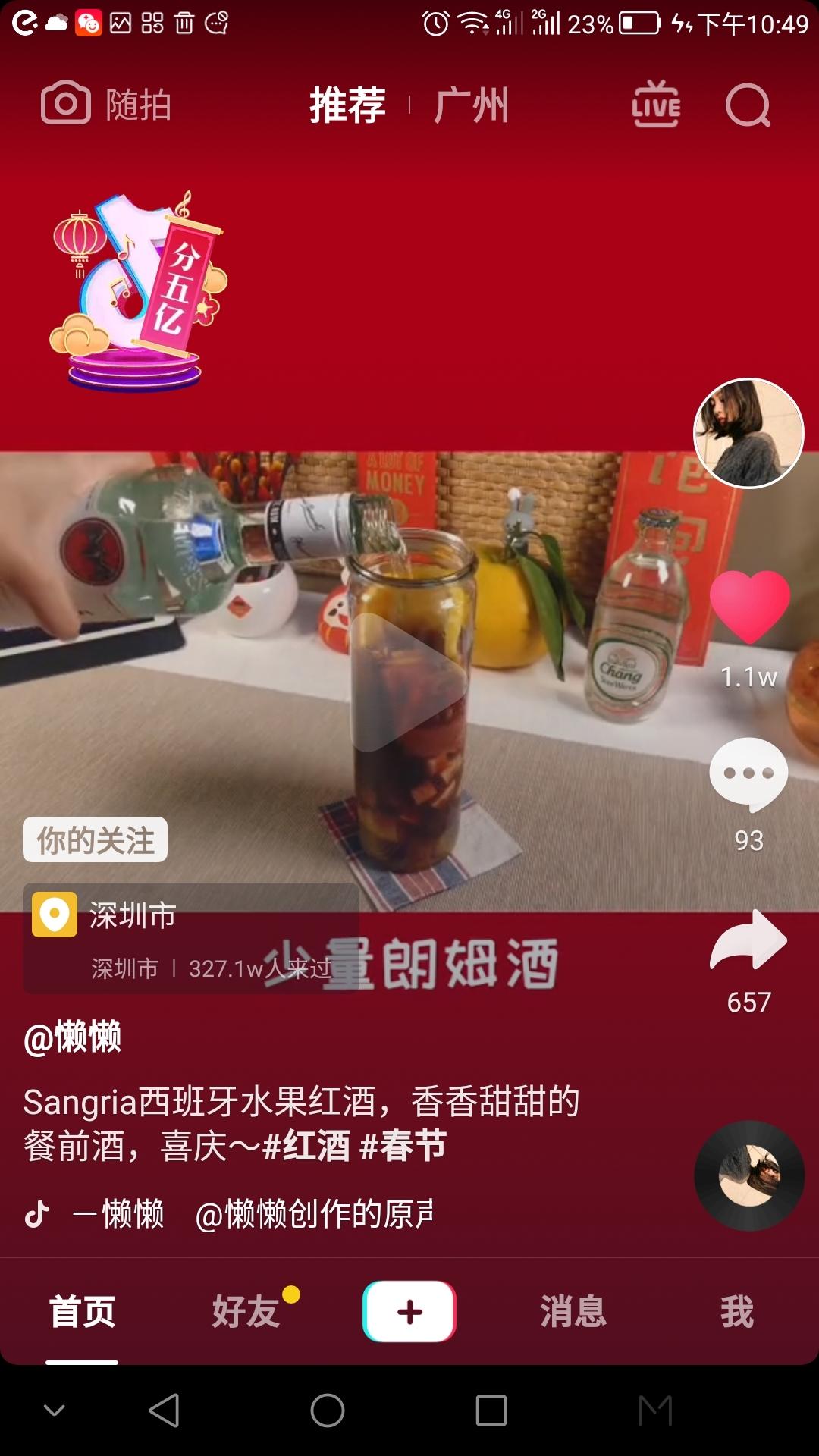Resume the video with the play button
The image size is (819, 1456).
tap(407, 682)
